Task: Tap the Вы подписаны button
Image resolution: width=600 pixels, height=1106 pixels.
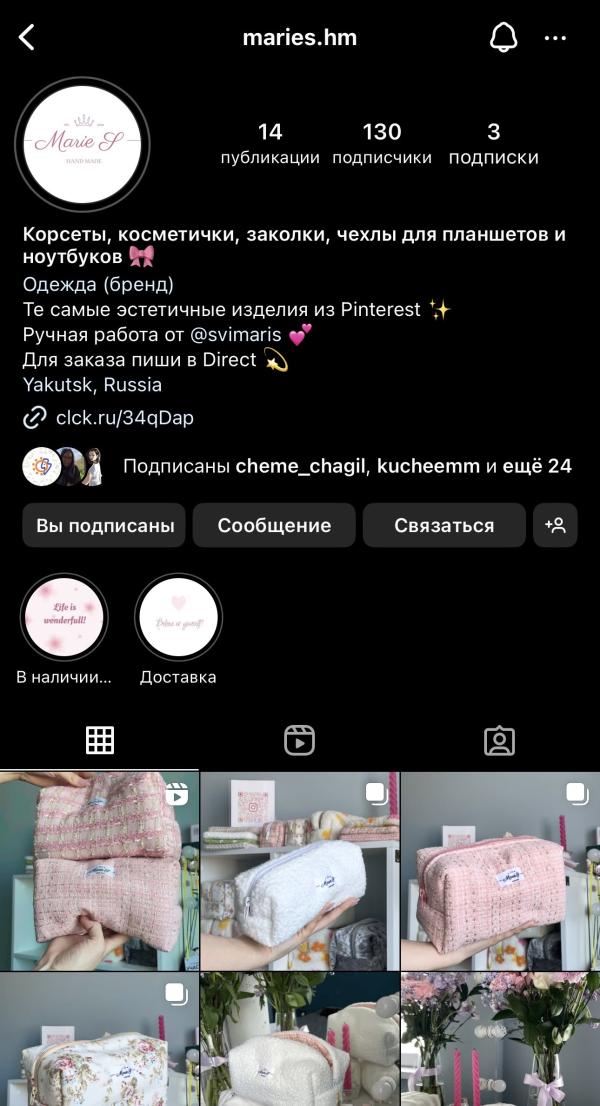Action: click(104, 525)
